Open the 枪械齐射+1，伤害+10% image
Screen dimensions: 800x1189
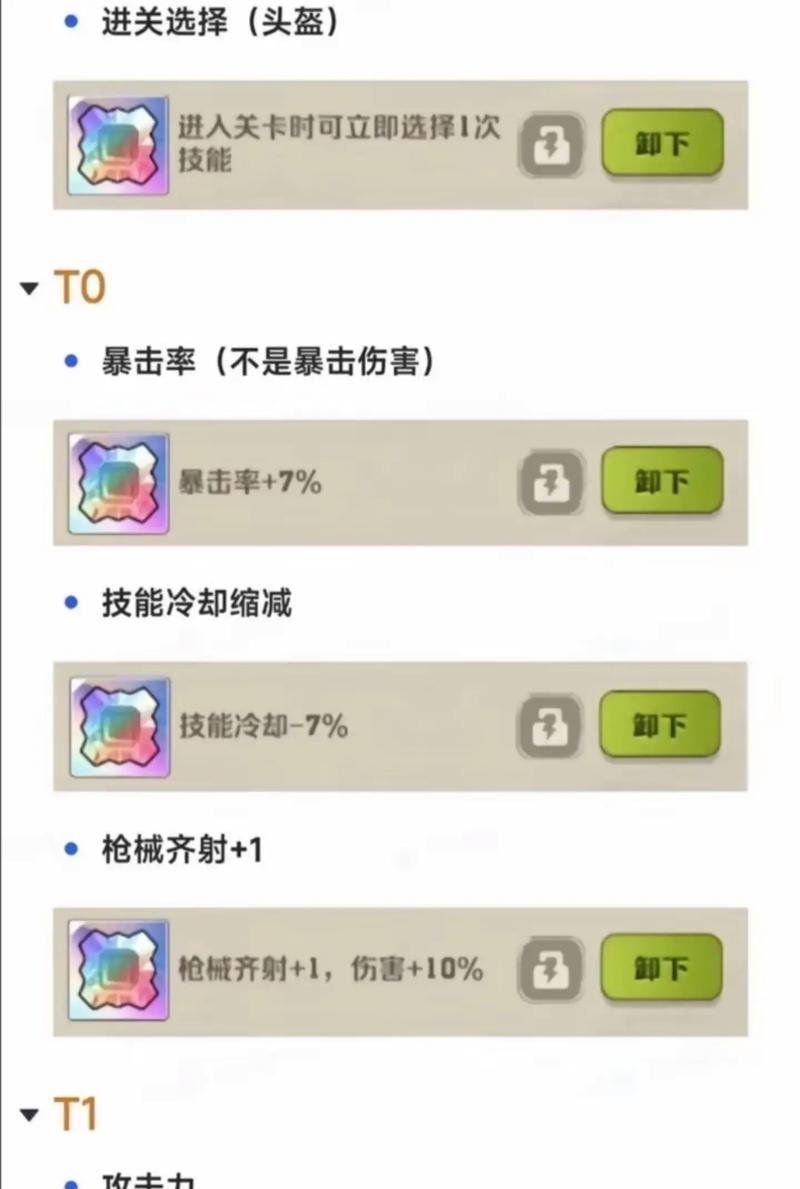(400, 971)
